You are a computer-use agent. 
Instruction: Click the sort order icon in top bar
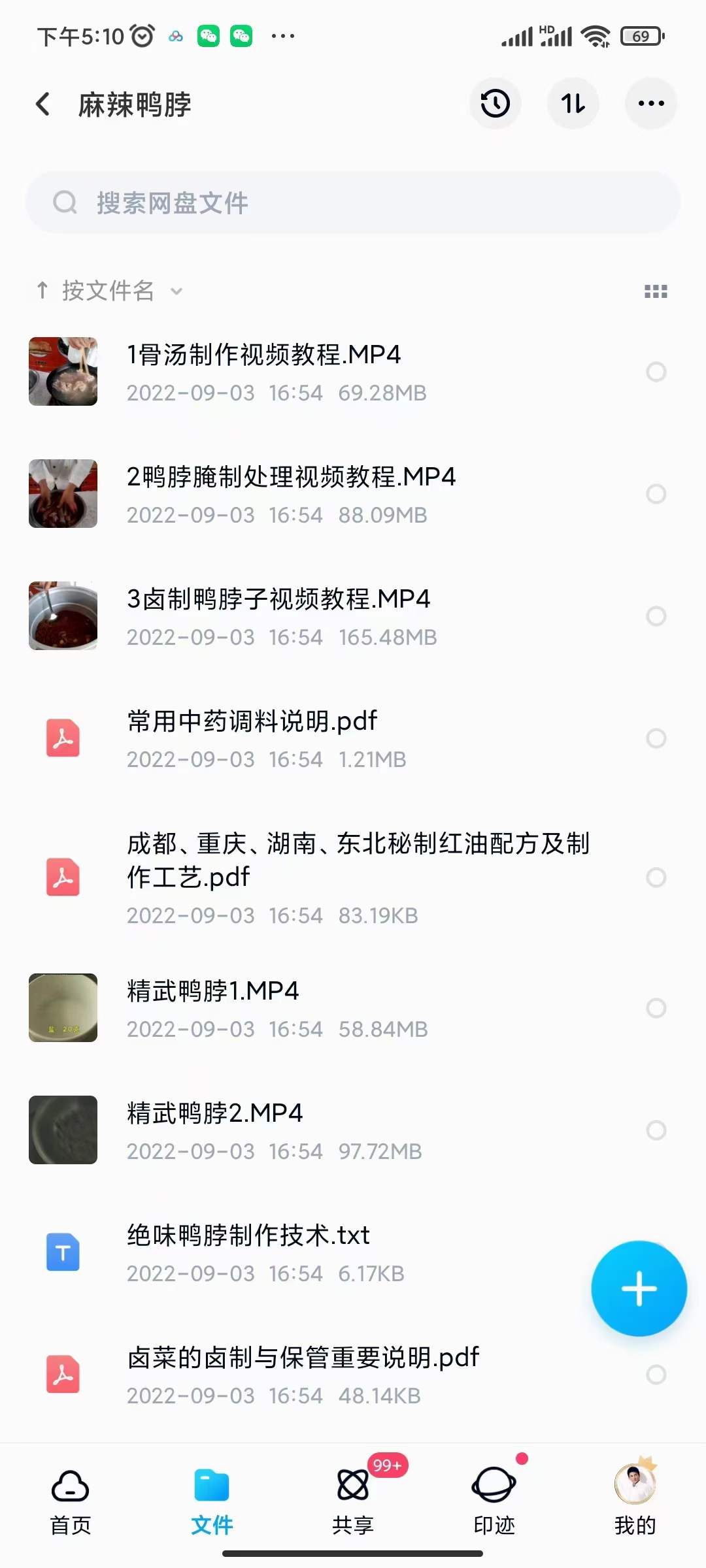(573, 103)
